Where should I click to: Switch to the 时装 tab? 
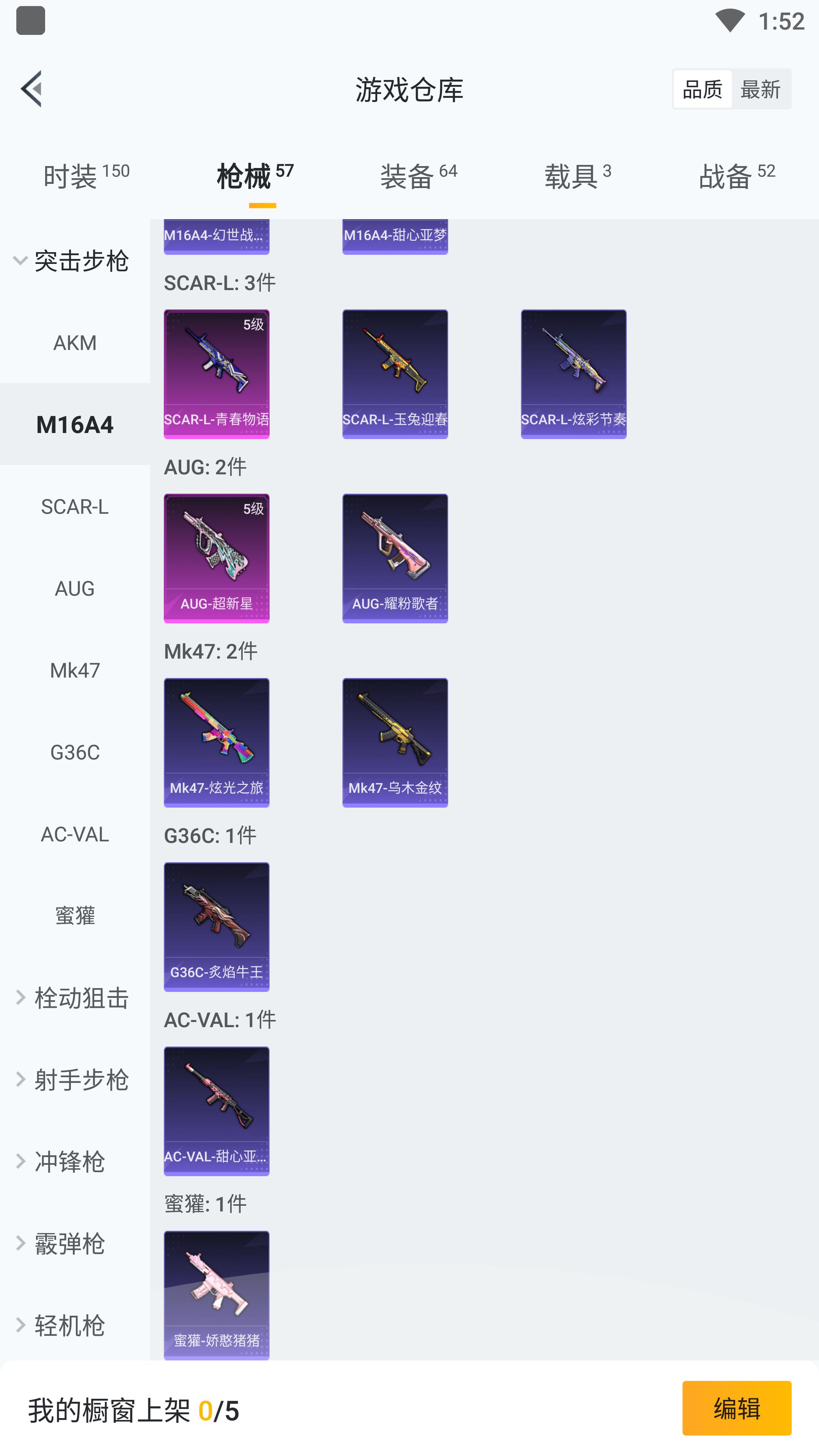coord(86,176)
